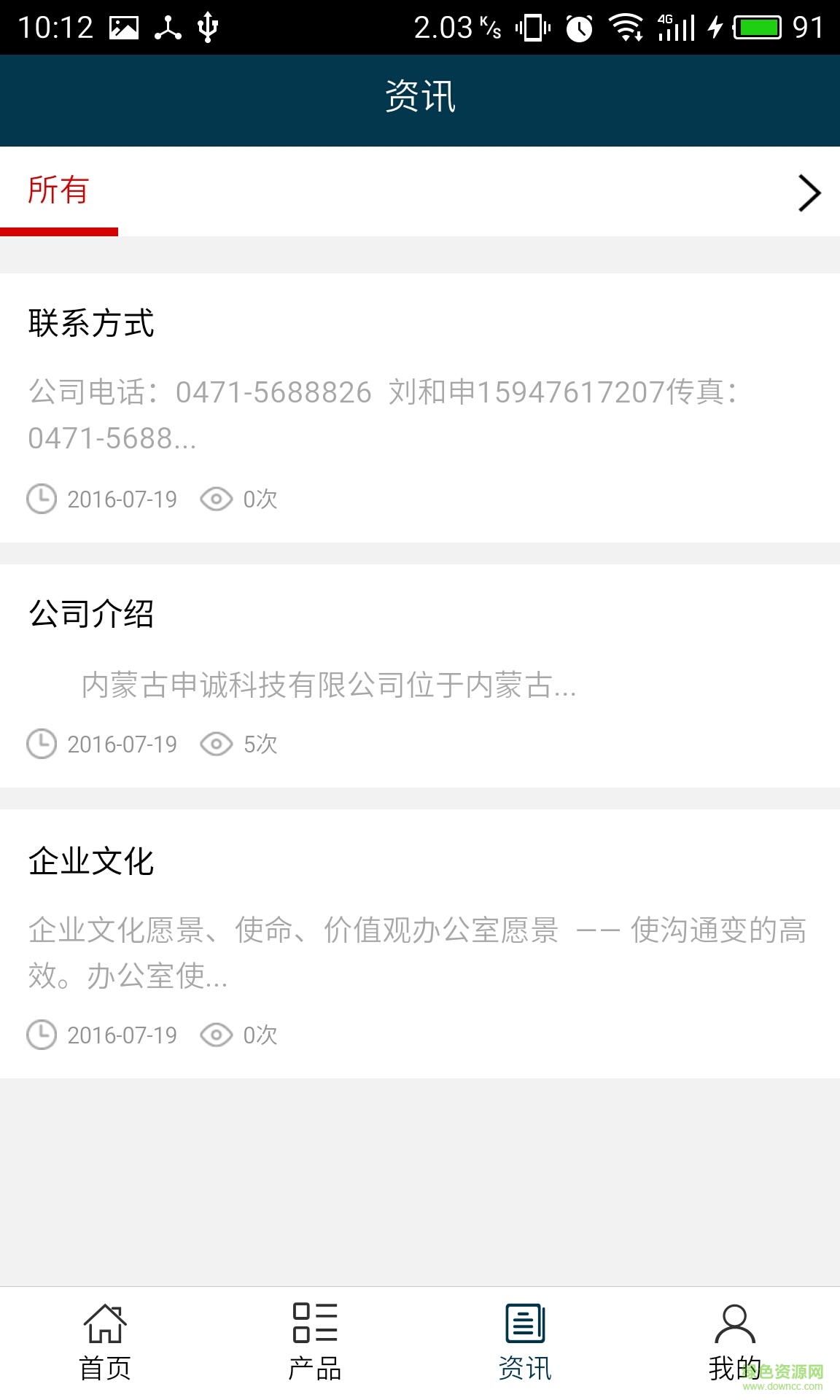This screenshot has width=840, height=1400.
Task: Click the eye icon showing 0次 under 企业文化
Action: click(x=215, y=1035)
